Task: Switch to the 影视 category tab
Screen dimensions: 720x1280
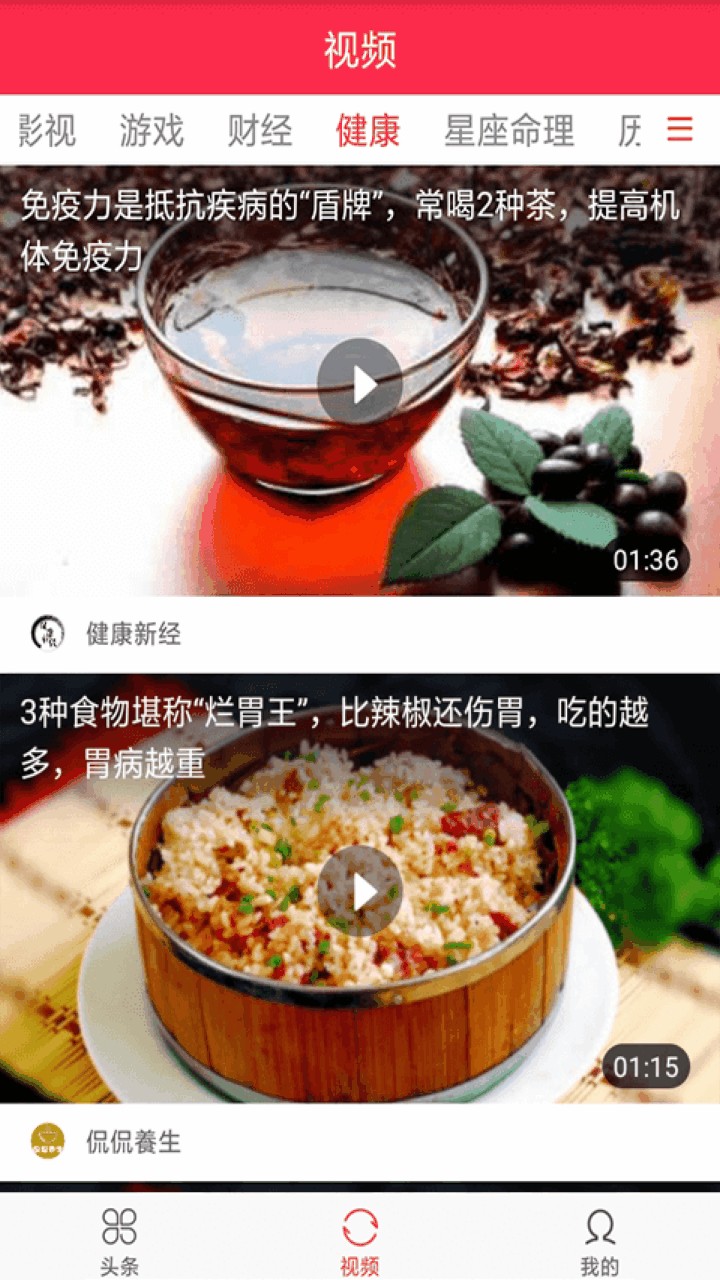Action: click(48, 130)
